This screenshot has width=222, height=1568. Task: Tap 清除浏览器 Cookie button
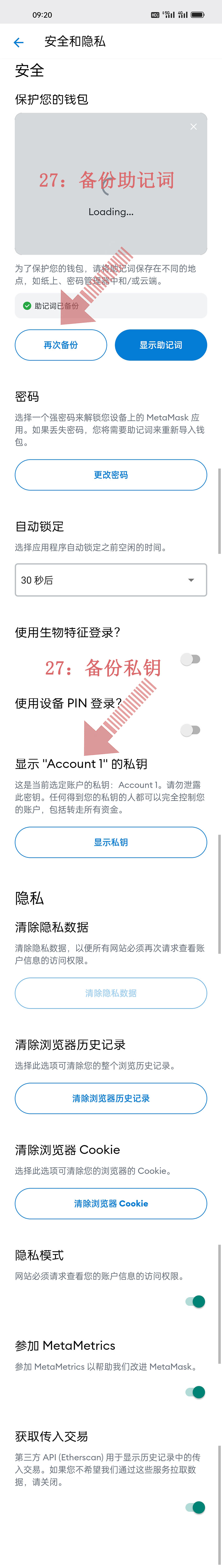(x=111, y=1203)
